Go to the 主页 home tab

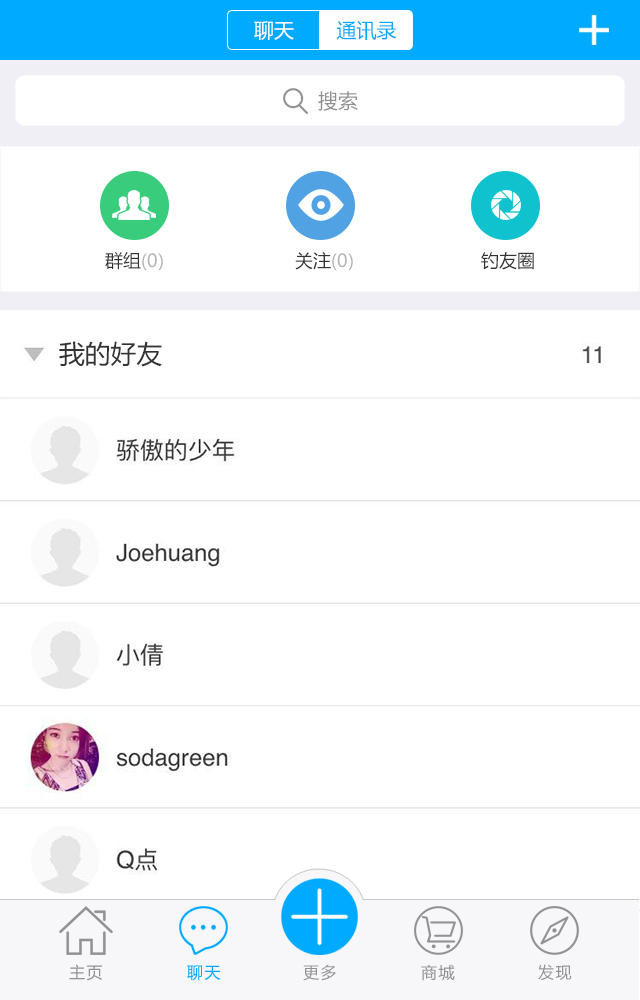pos(86,944)
